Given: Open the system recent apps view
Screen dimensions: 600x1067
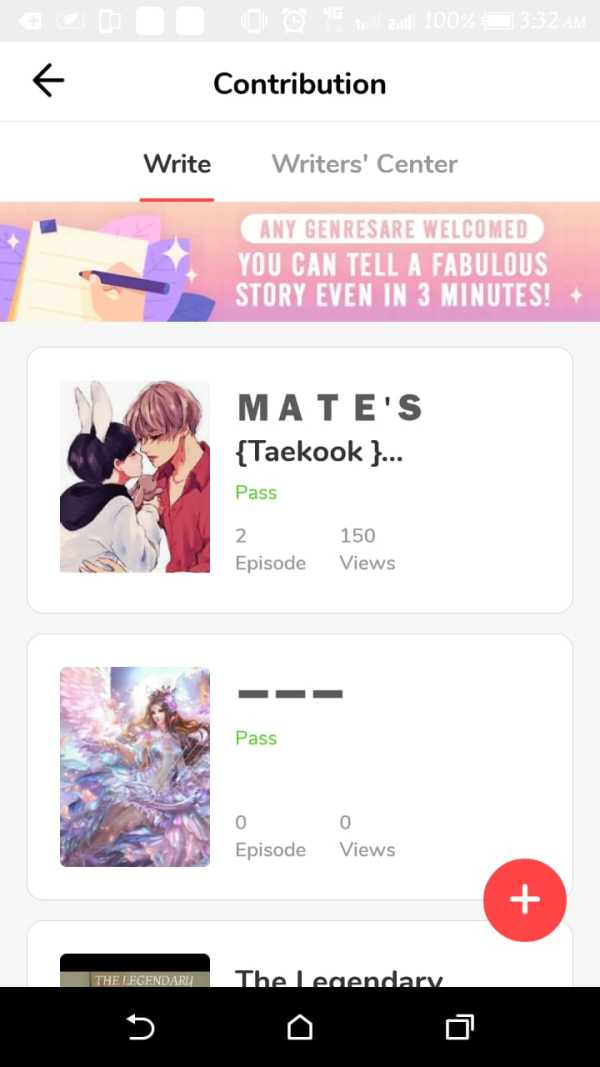Looking at the screenshot, I should pyautogui.click(x=459, y=1027).
